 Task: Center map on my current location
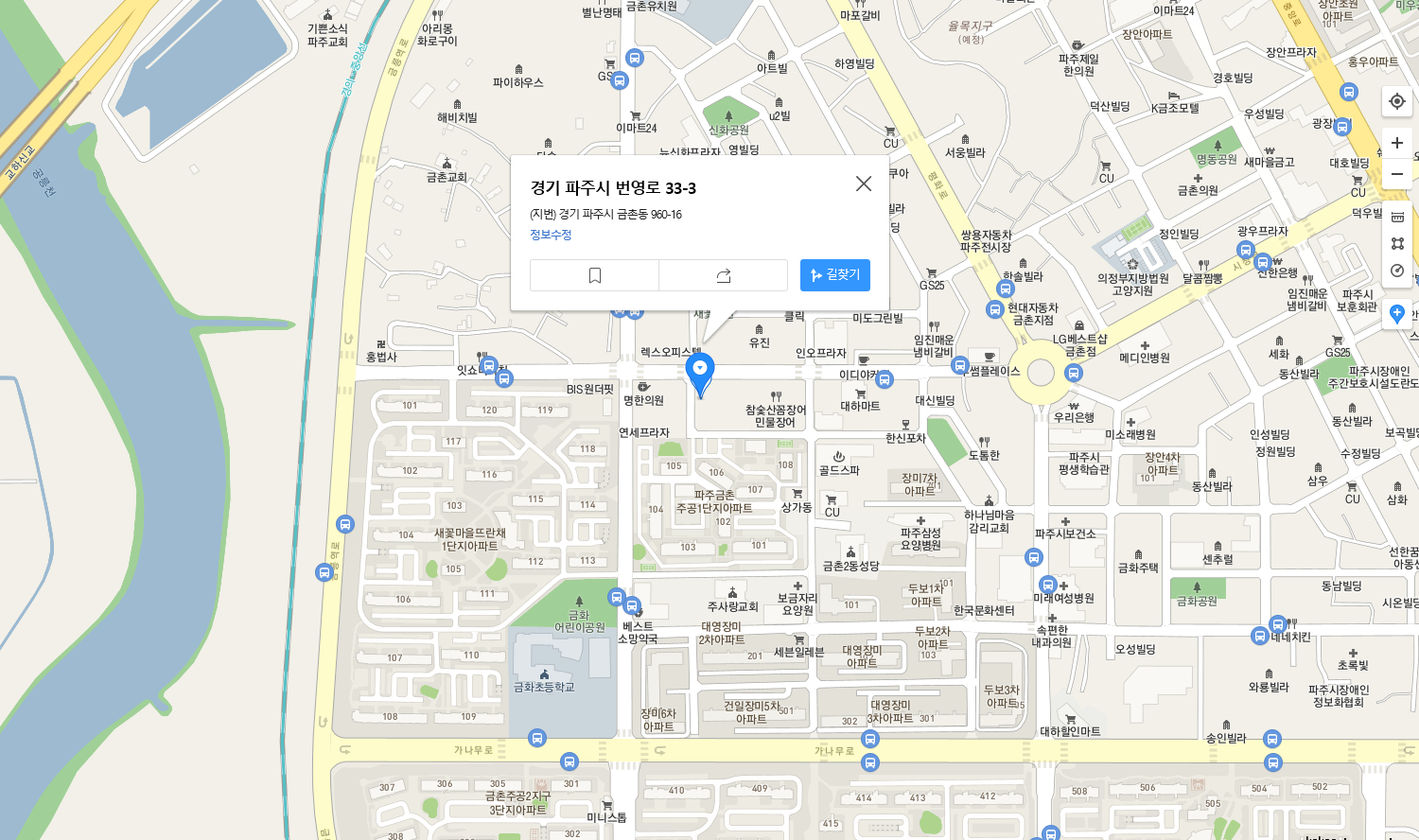point(1397,101)
